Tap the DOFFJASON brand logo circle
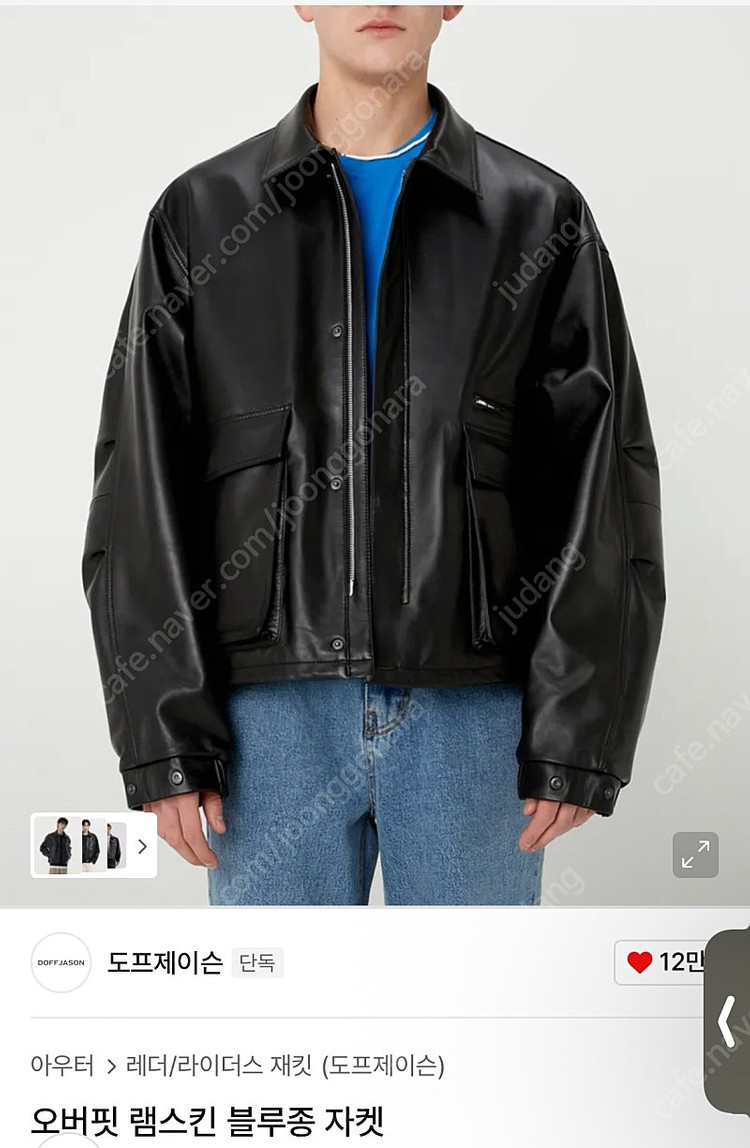The image size is (750, 1148). (61, 963)
